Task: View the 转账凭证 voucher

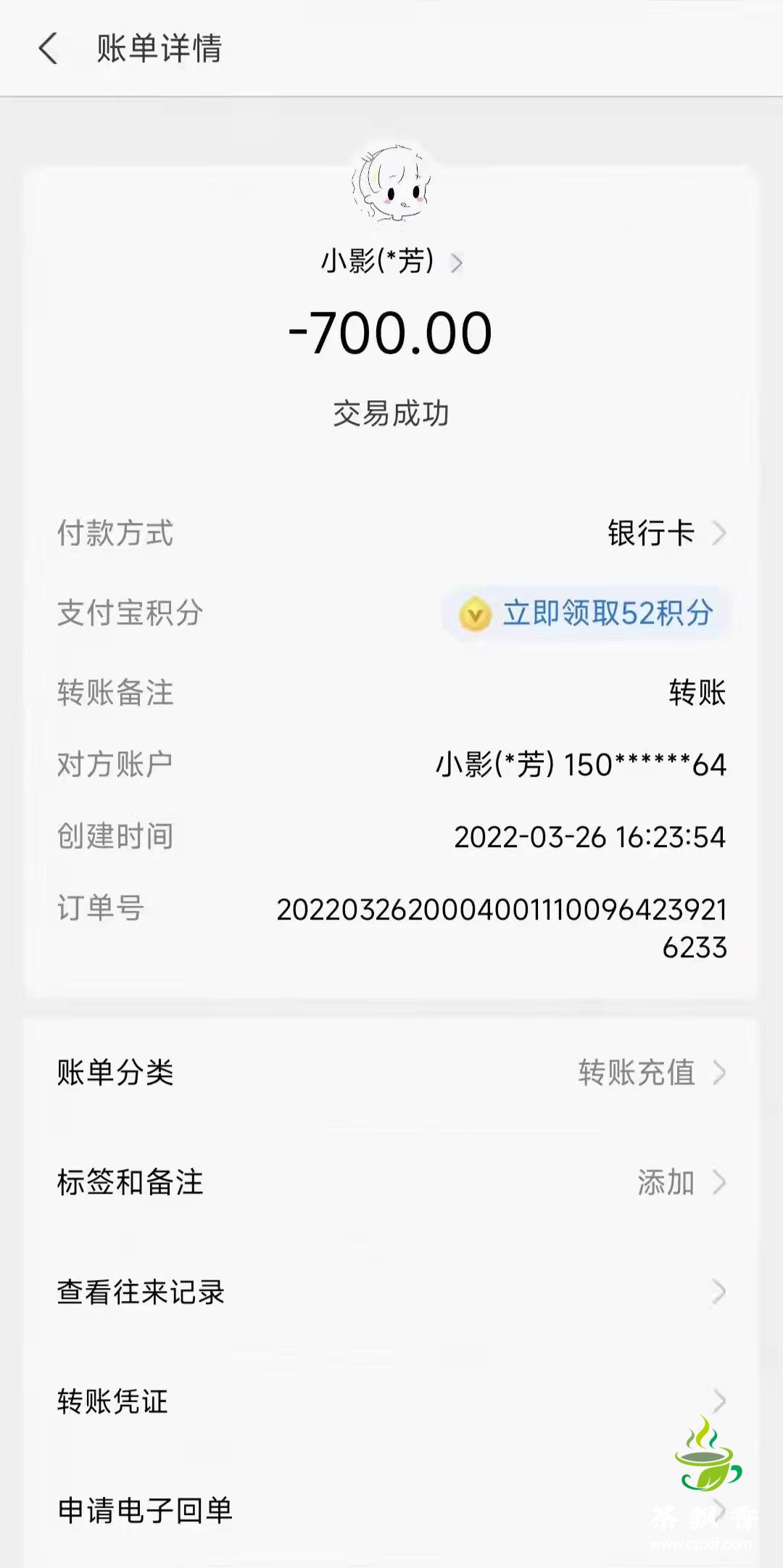Action: (x=391, y=1400)
